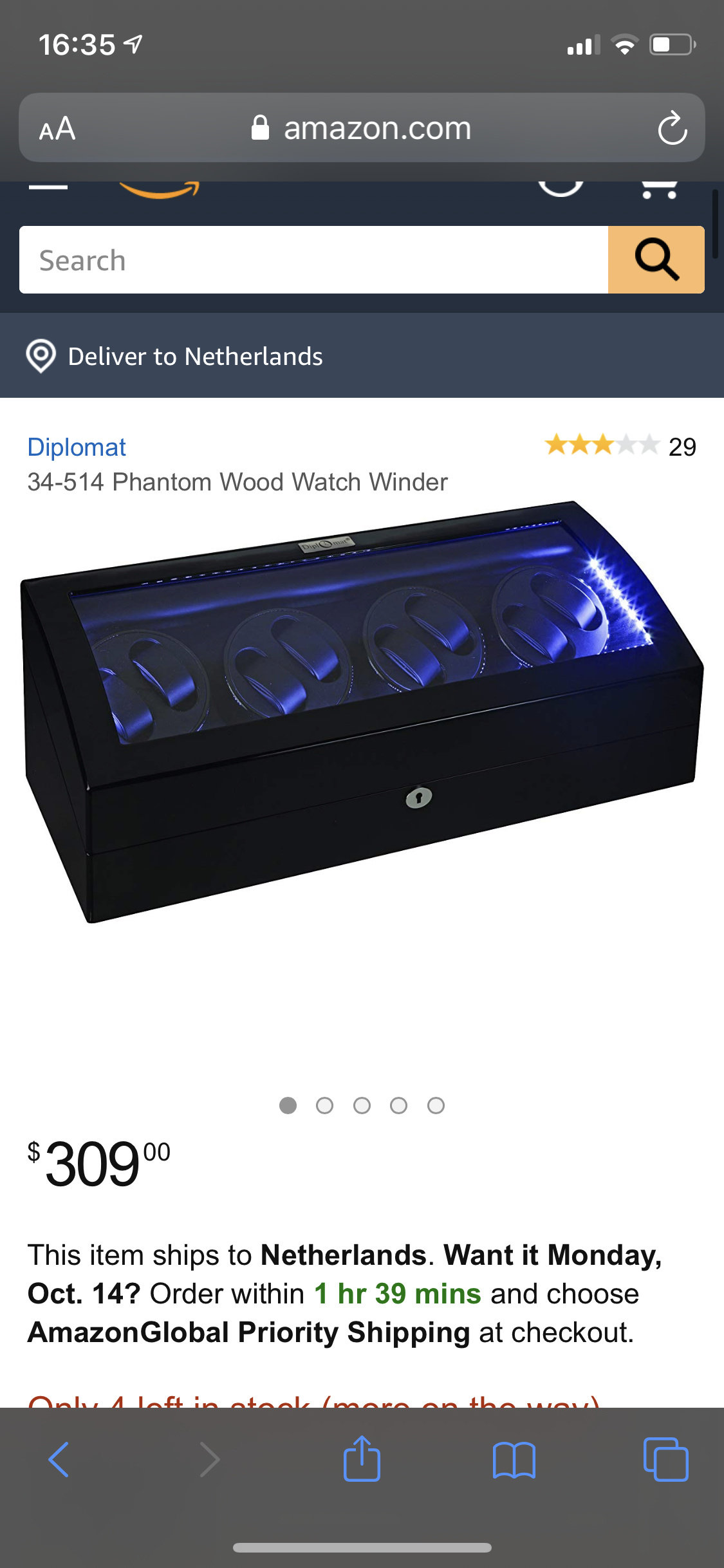Tap the orange magnifier search button
The image size is (724, 1568).
pos(656,260)
